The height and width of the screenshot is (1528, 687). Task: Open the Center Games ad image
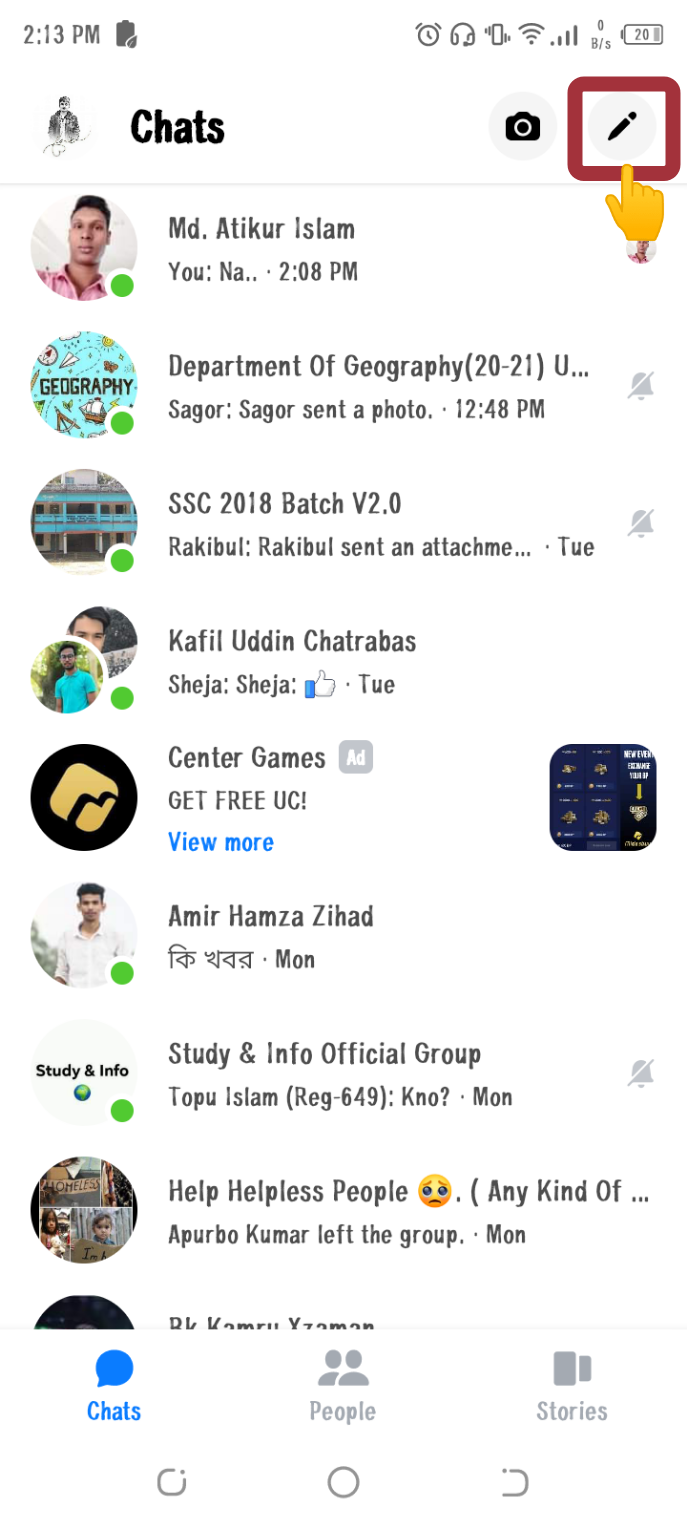click(603, 797)
